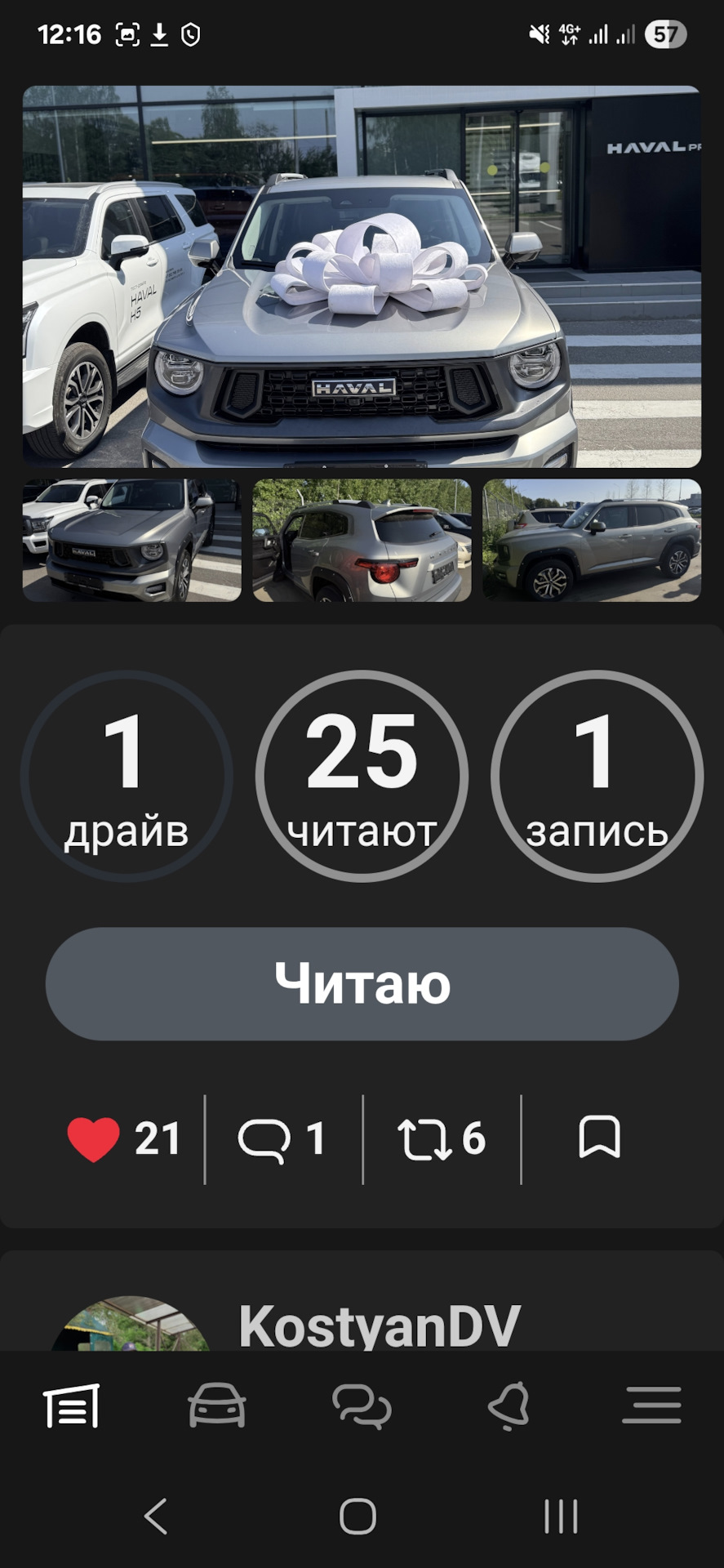Open the notifications bell tab
The image size is (724, 1568).
click(508, 1405)
